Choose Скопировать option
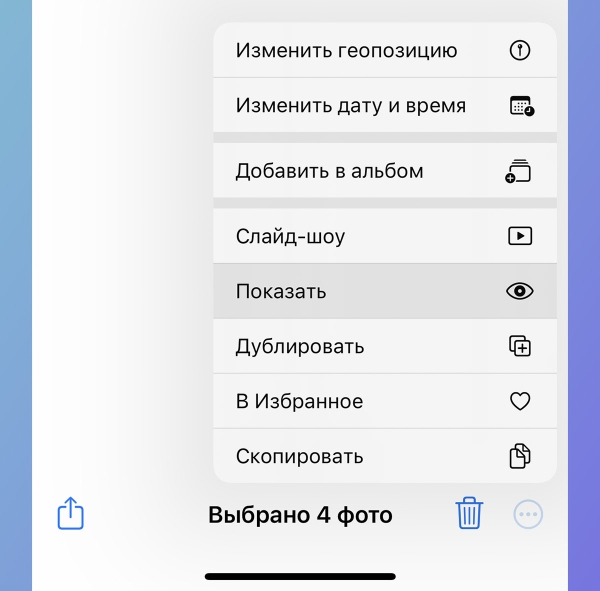 [384, 456]
